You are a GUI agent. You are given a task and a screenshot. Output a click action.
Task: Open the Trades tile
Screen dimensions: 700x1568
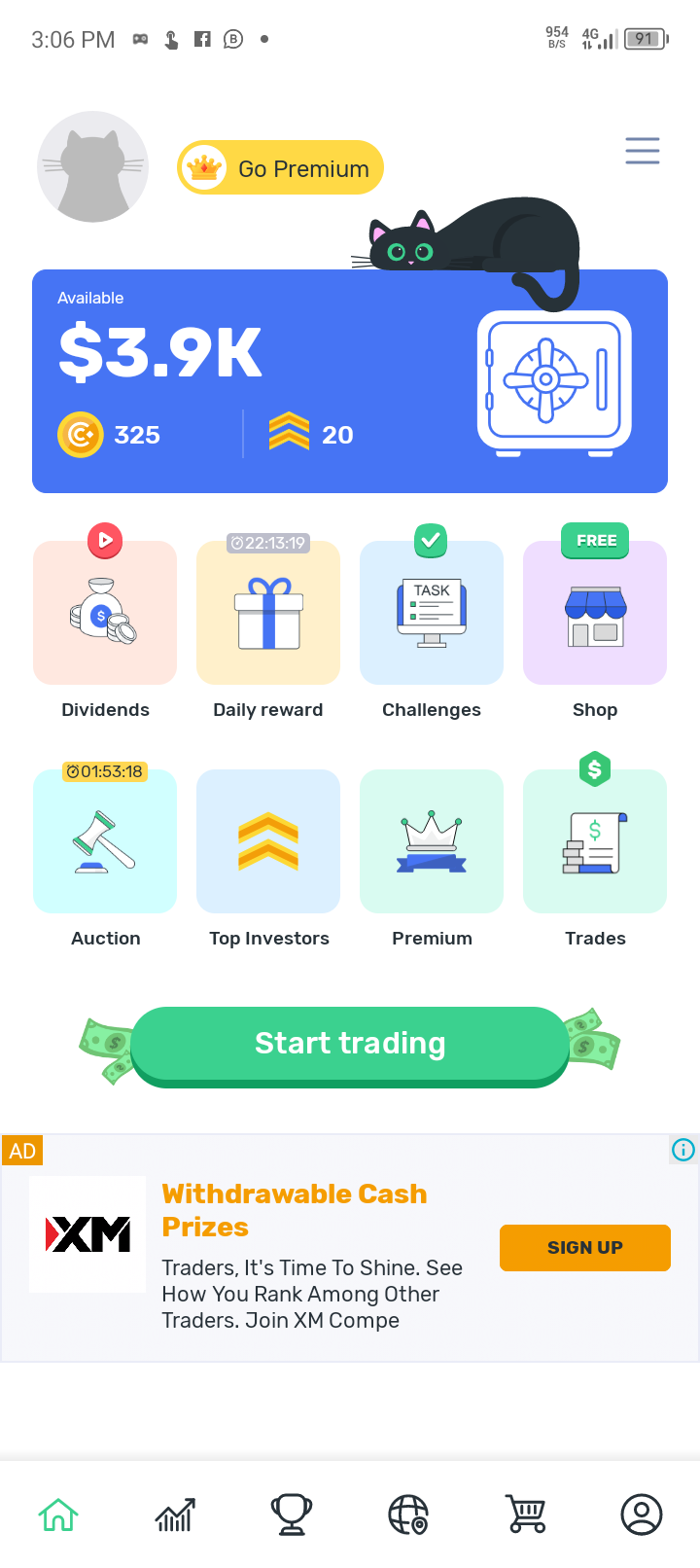coord(595,842)
